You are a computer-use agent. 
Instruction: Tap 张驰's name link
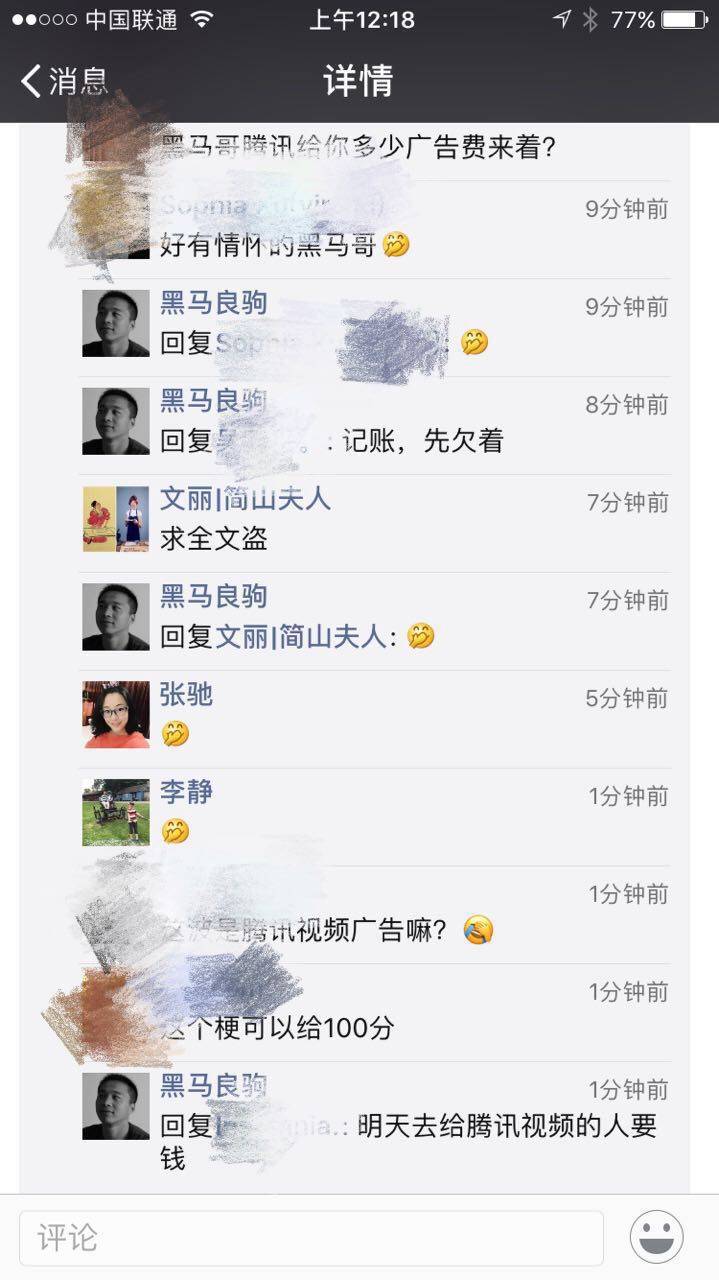click(186, 695)
